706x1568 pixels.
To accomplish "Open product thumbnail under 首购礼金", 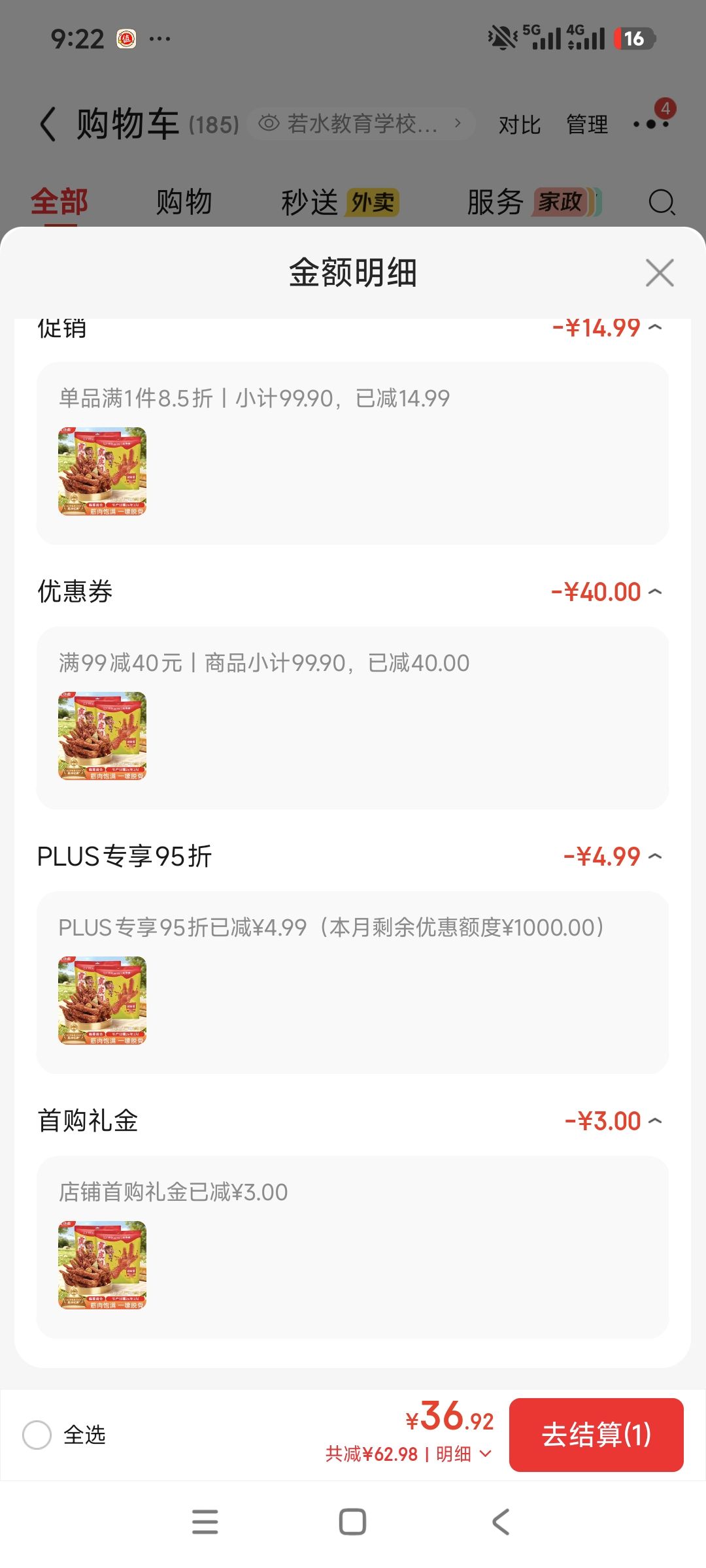I will pyautogui.click(x=102, y=1265).
